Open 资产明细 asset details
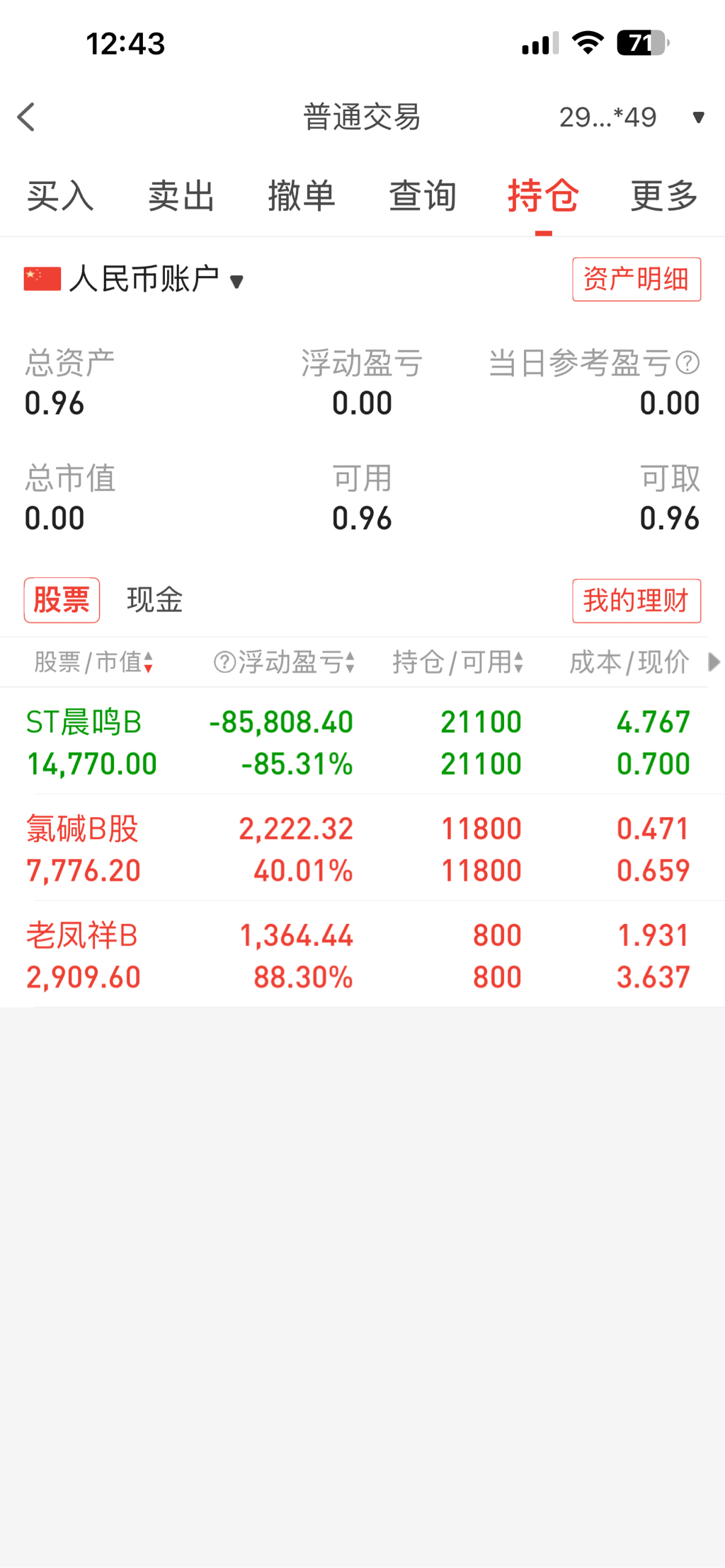 pyautogui.click(x=636, y=279)
